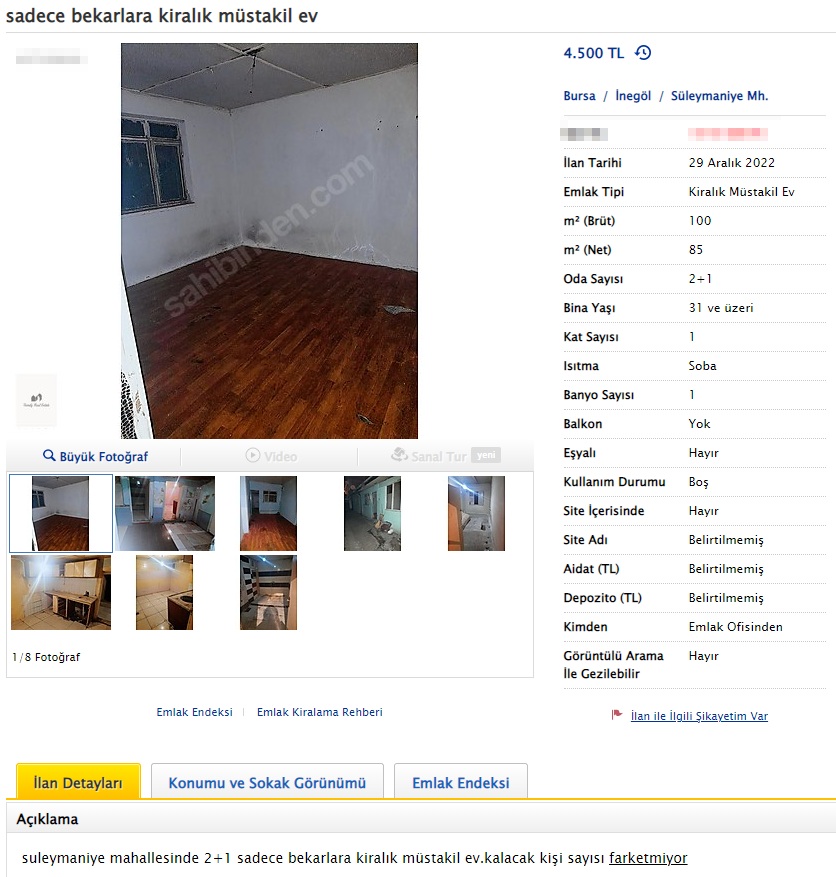Tap the main listing photo
836x877 pixels.
tap(269, 240)
